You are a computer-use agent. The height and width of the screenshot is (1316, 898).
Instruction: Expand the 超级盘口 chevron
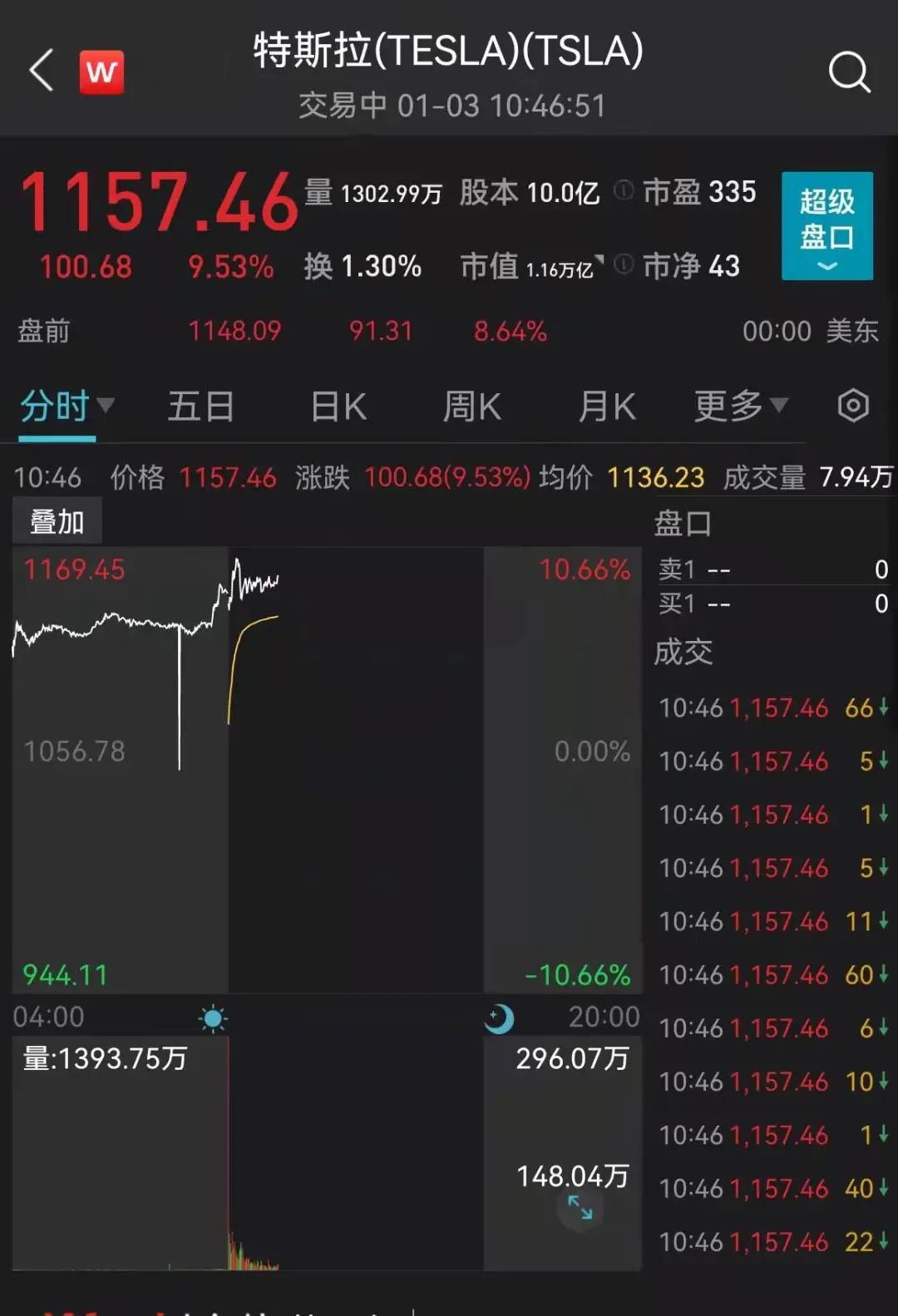826,264
